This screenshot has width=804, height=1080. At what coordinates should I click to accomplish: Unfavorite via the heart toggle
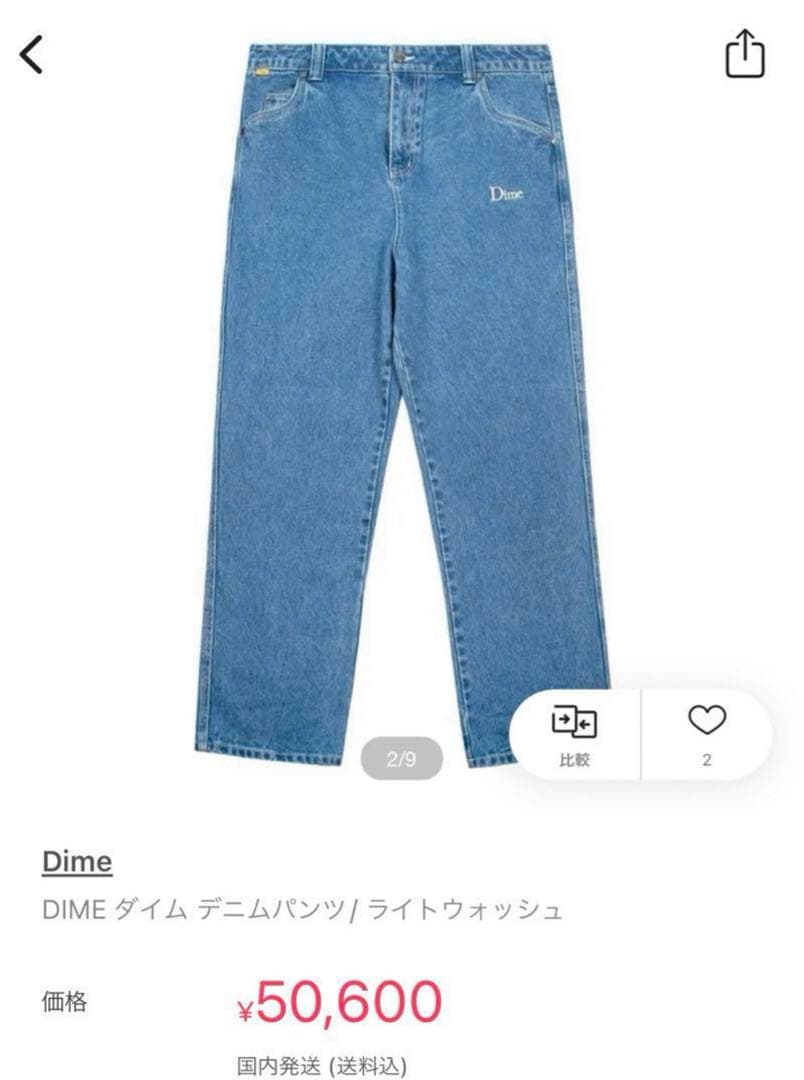[707, 732]
